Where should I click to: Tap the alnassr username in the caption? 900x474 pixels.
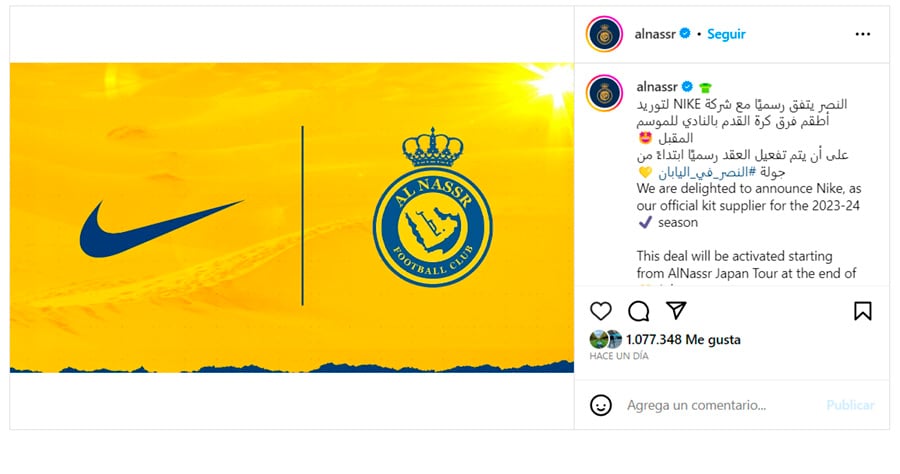click(x=656, y=87)
